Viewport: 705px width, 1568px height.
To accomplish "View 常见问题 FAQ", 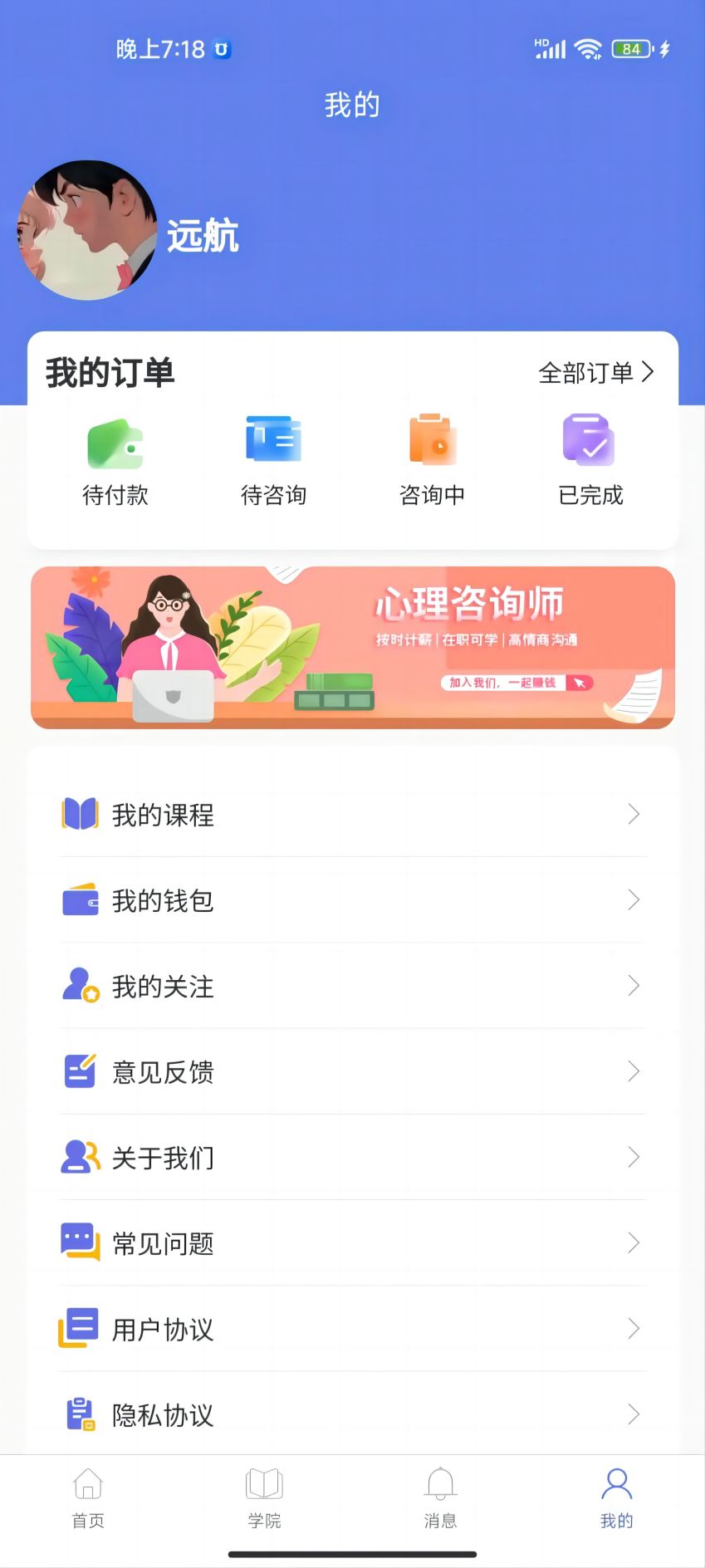I will [x=352, y=1243].
